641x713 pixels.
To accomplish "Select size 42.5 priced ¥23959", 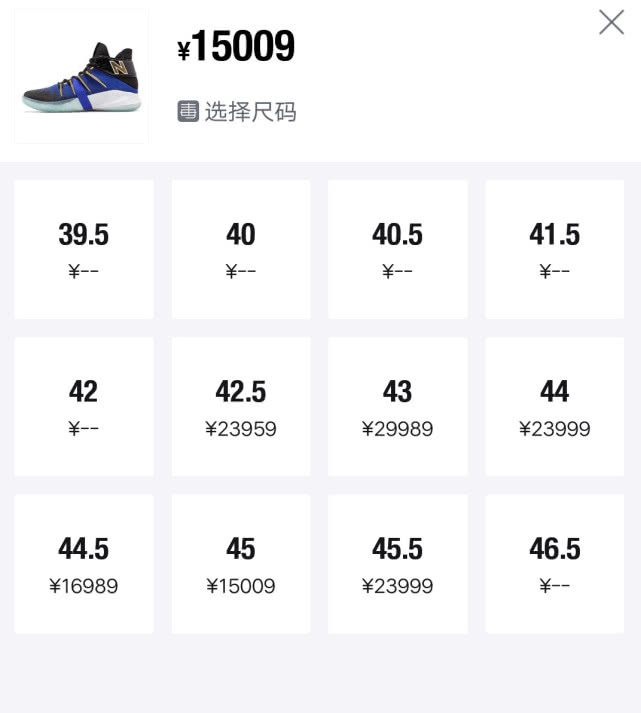I will (241, 407).
